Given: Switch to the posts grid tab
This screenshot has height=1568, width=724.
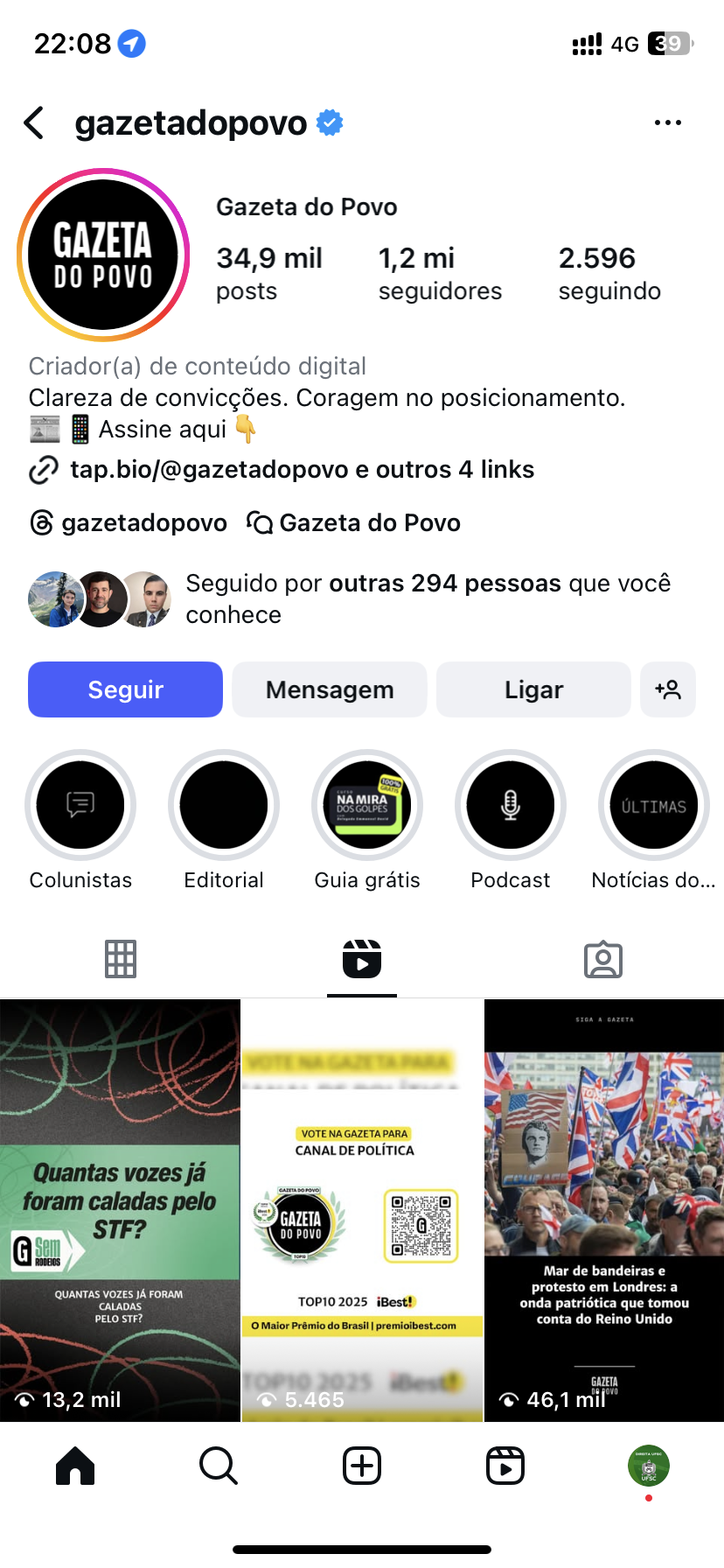Looking at the screenshot, I should pos(121,959).
